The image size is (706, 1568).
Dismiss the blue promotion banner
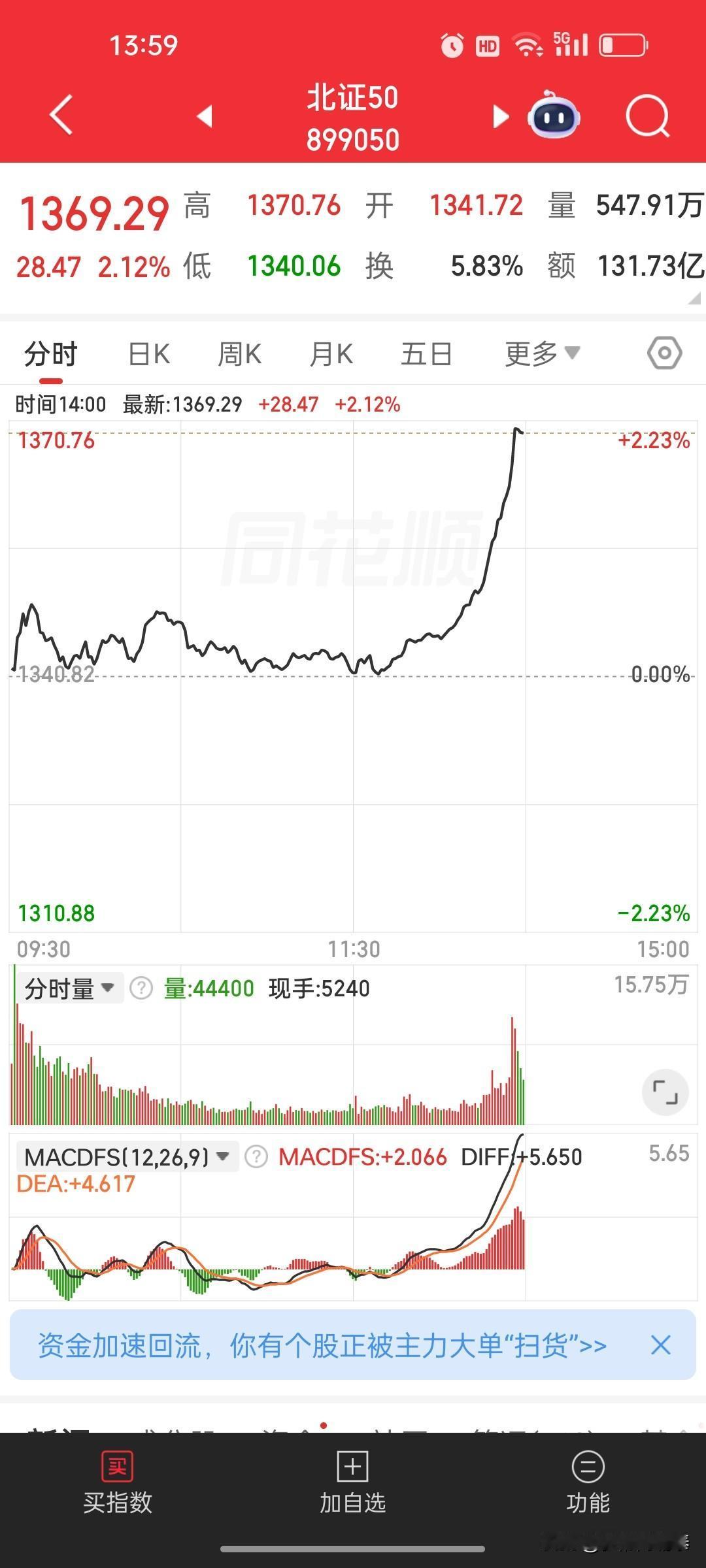pyautogui.click(x=660, y=1346)
